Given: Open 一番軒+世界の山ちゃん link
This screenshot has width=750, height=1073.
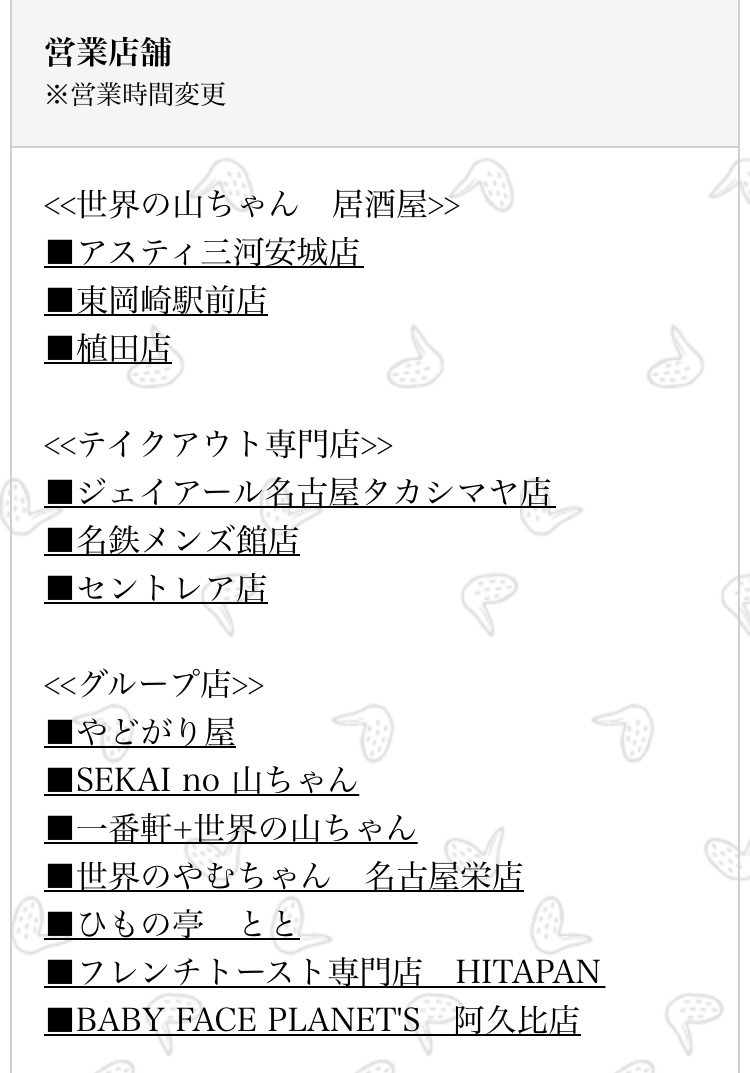Looking at the screenshot, I should click(x=231, y=827).
